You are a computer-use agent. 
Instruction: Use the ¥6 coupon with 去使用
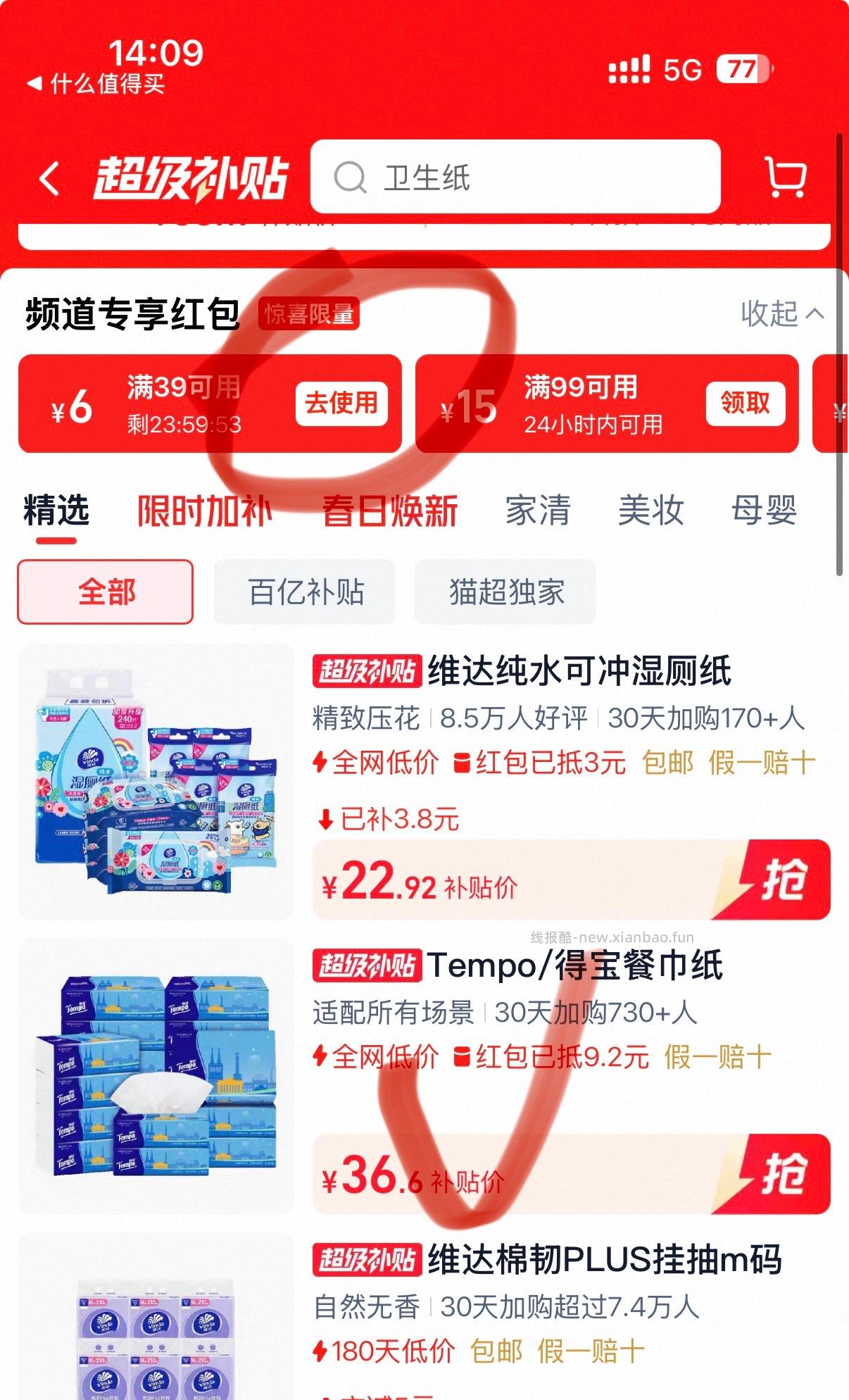coord(341,404)
